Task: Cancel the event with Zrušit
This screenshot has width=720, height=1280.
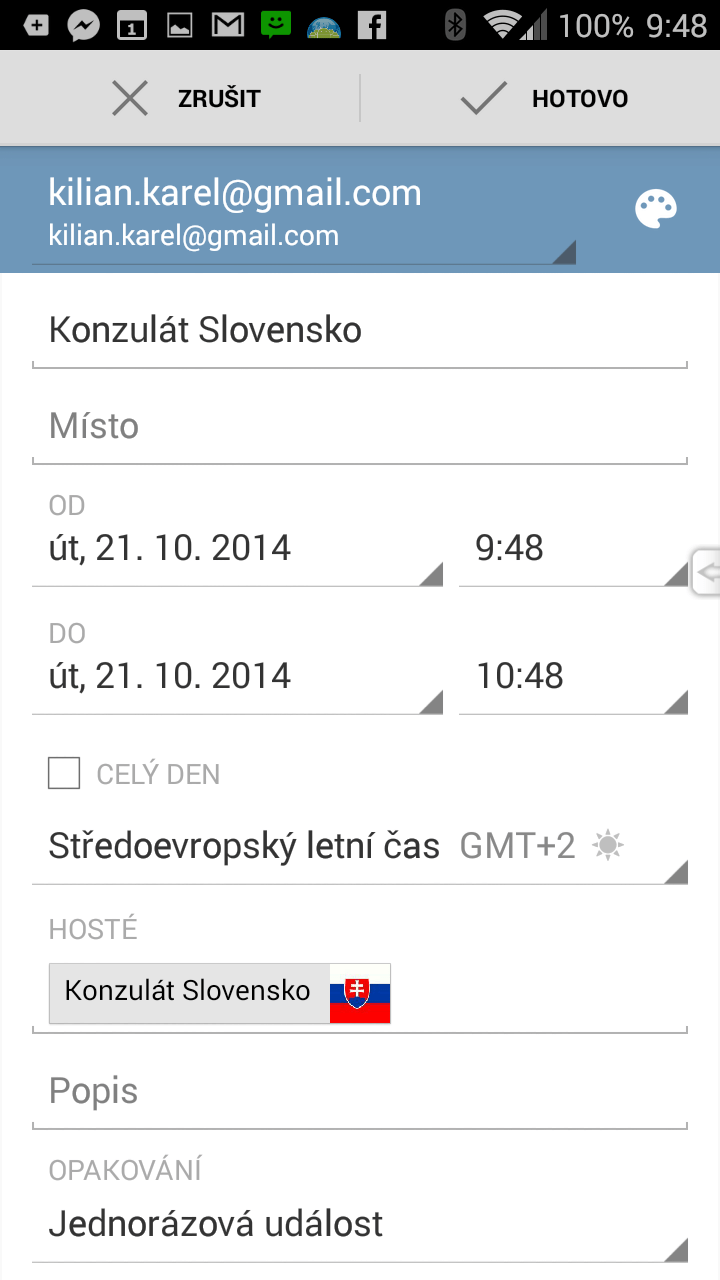Action: point(180,98)
